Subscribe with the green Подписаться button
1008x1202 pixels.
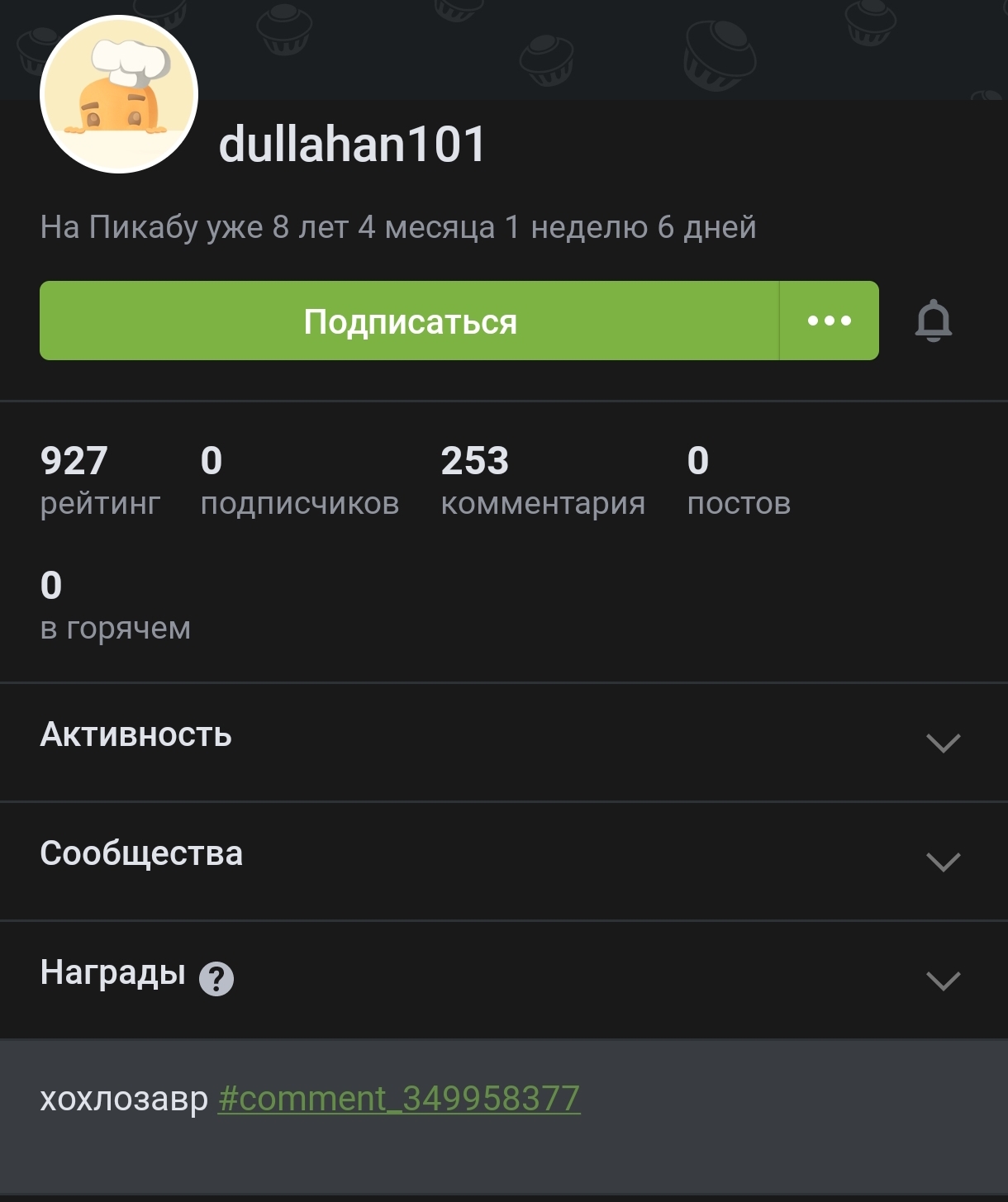[x=409, y=321]
